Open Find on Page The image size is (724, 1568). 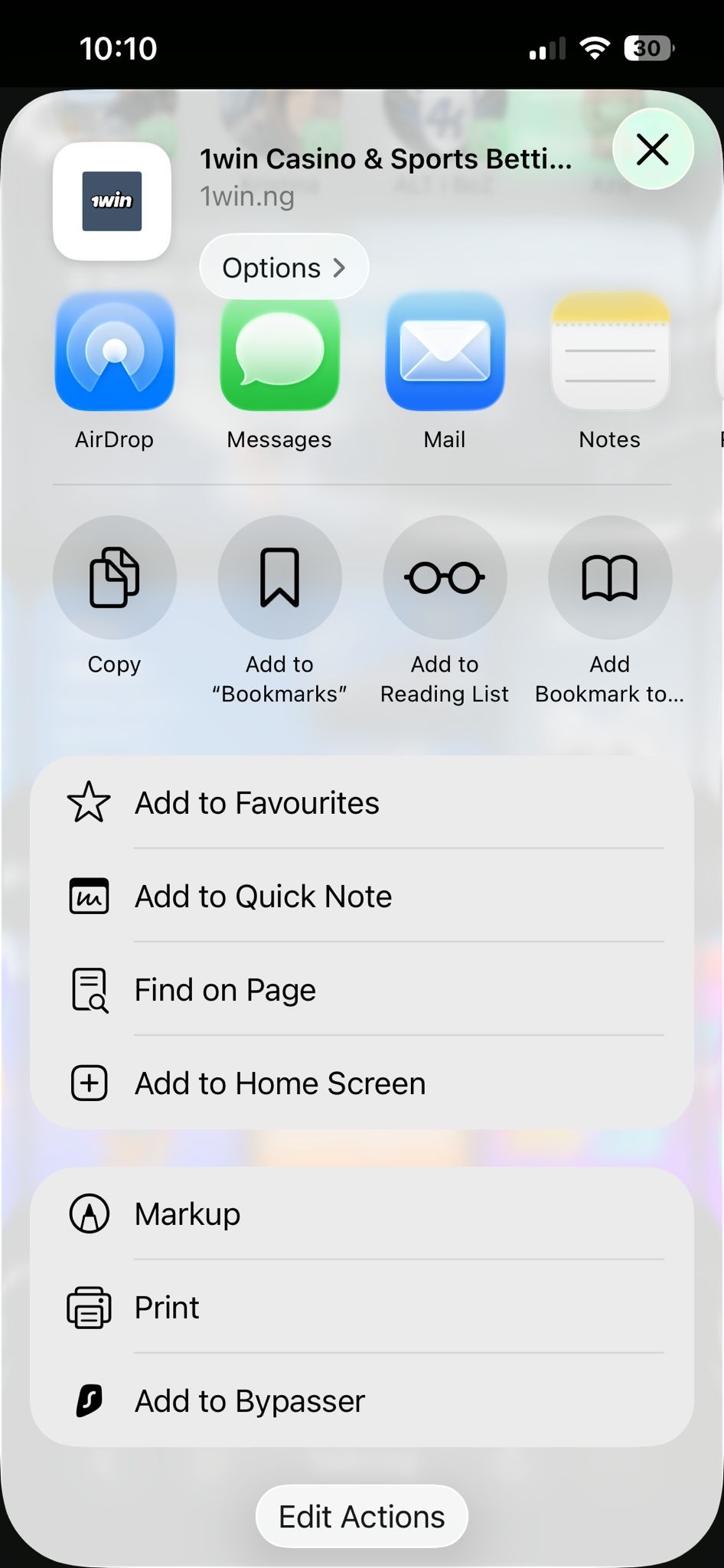click(224, 989)
